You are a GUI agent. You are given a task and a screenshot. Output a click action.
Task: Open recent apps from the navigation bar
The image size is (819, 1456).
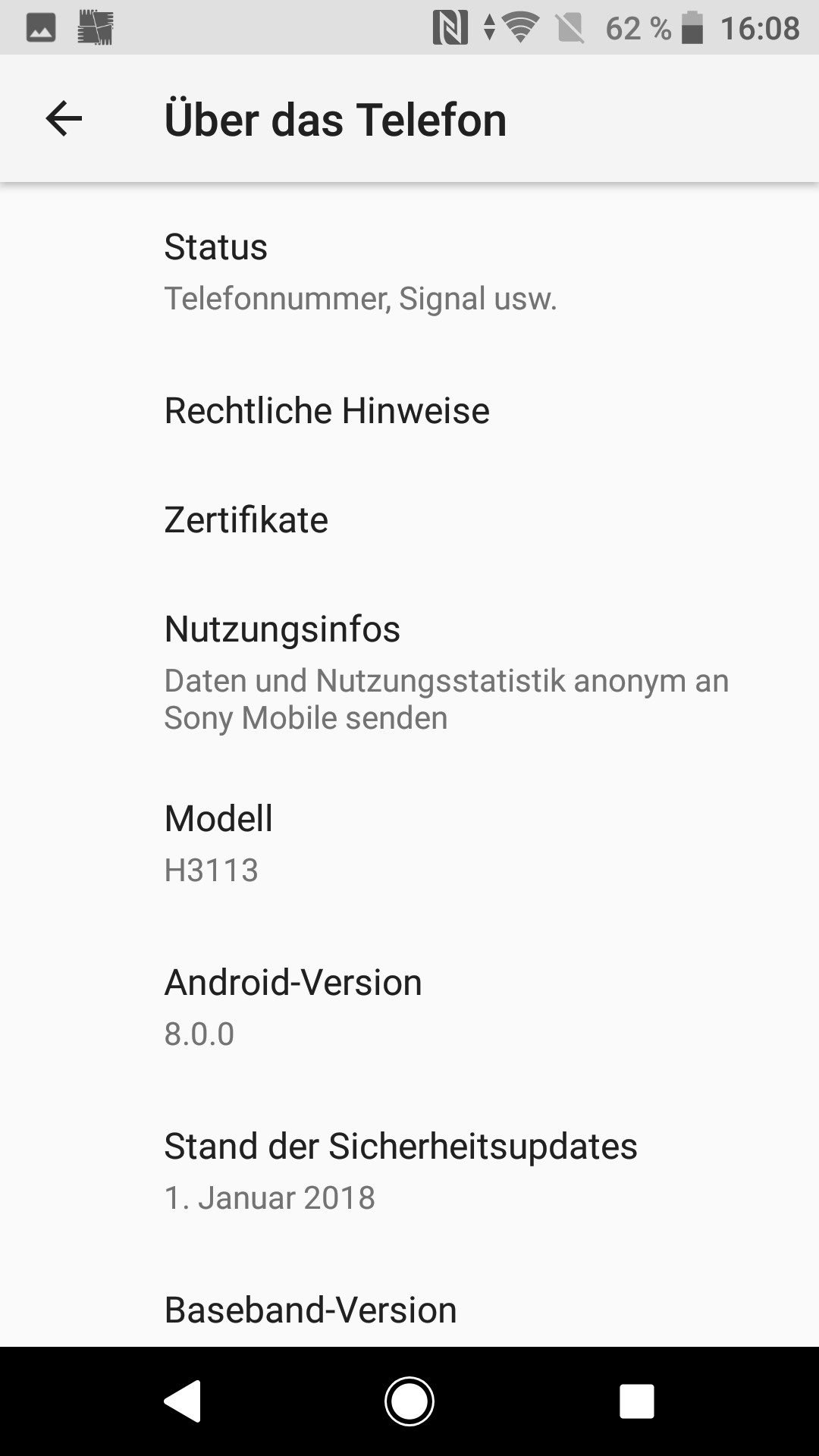coord(636,1401)
